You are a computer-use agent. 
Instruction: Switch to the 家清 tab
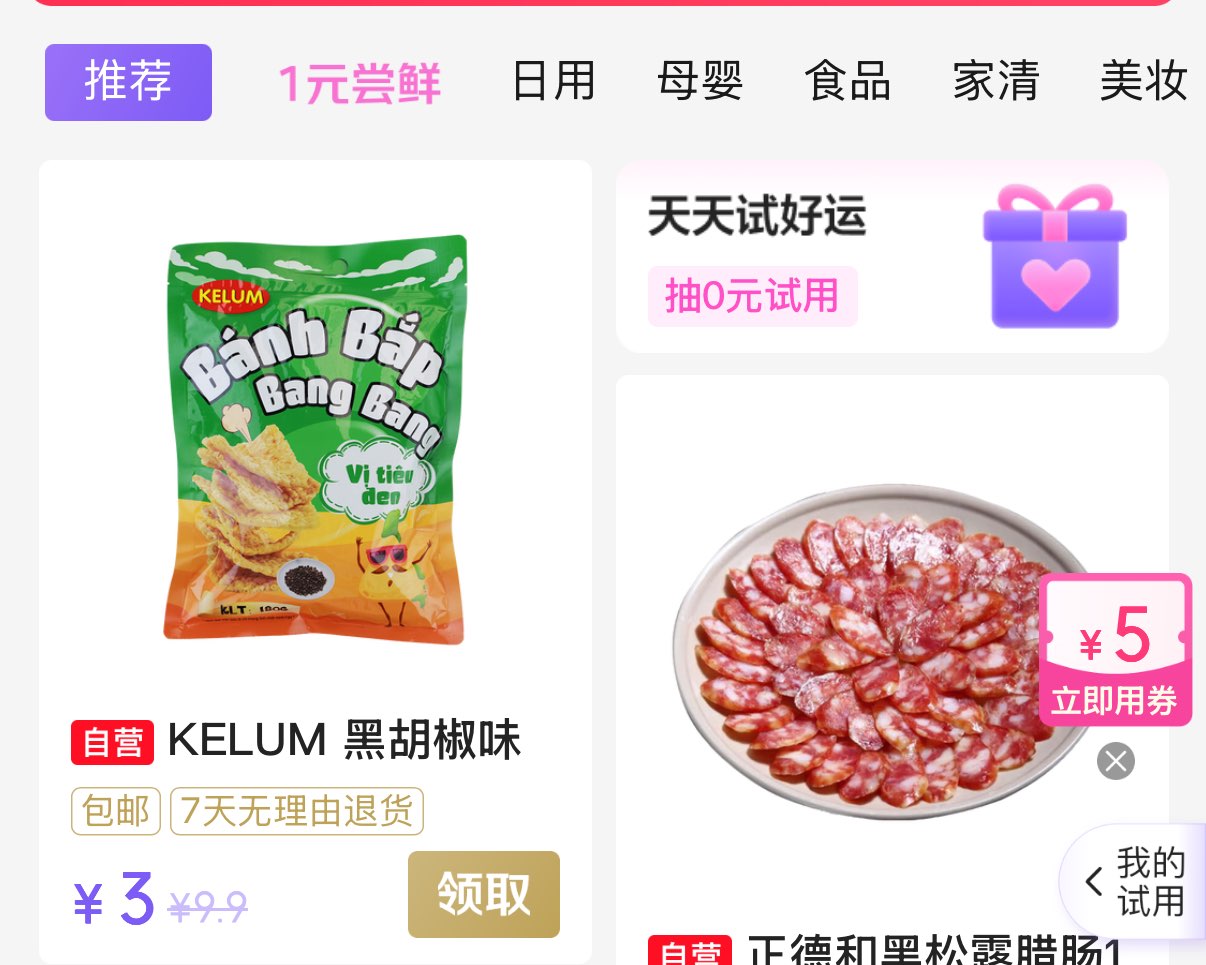[x=995, y=82]
